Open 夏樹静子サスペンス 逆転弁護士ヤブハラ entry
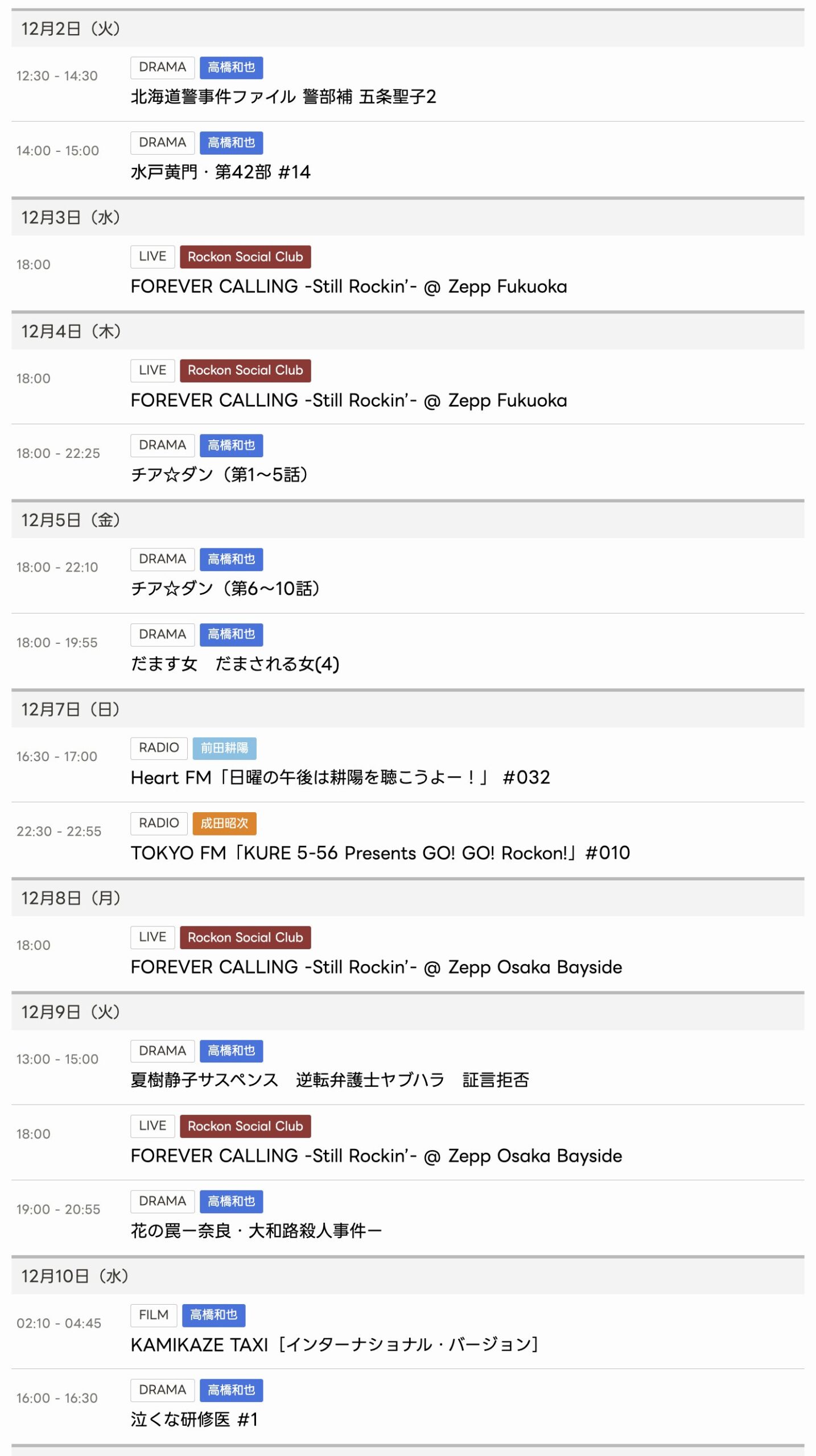Image resolution: width=816 pixels, height=1456 pixels. 330,1079
